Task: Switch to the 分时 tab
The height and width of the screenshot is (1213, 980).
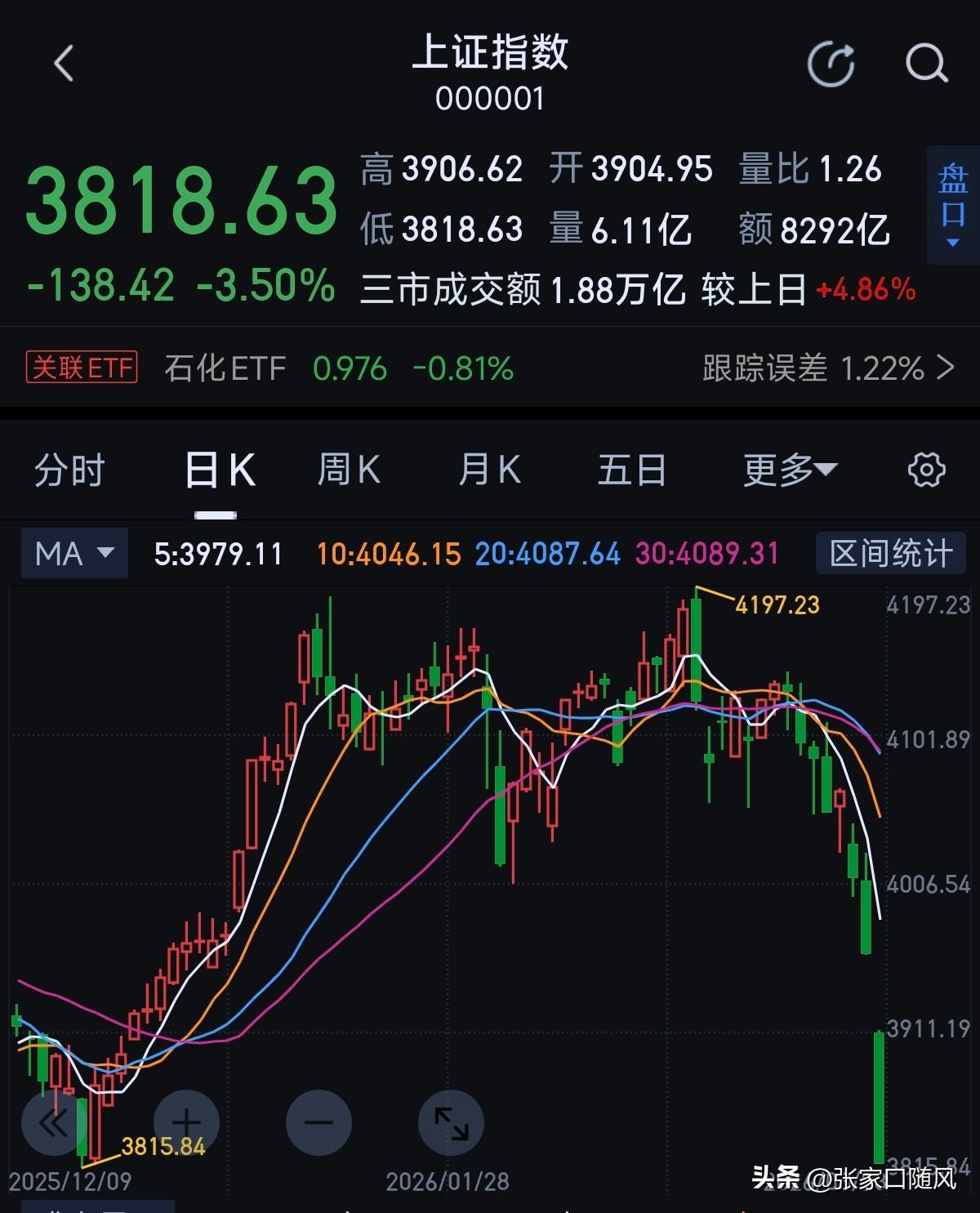Action: (x=69, y=470)
